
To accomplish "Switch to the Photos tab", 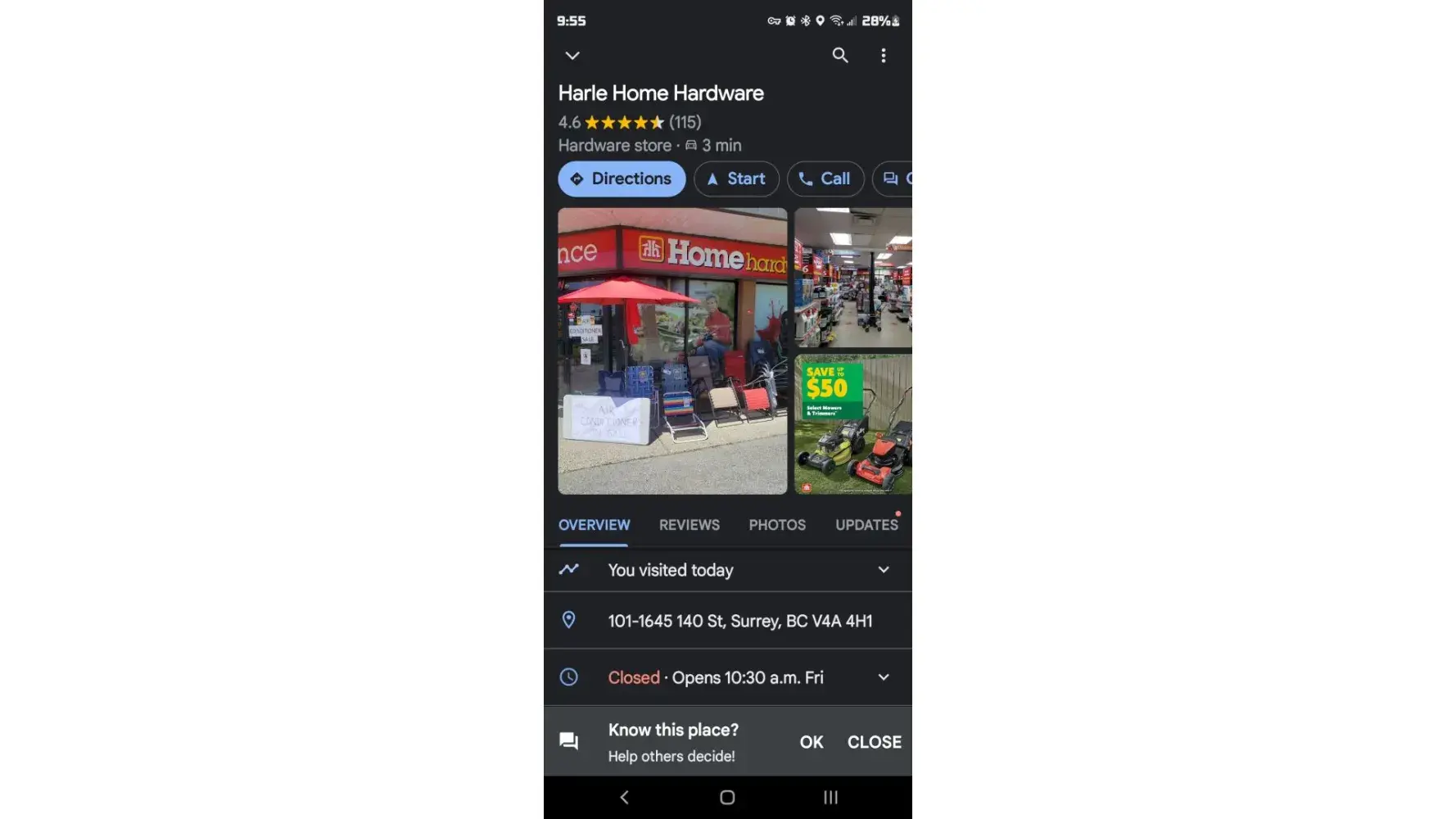I will pos(776,525).
